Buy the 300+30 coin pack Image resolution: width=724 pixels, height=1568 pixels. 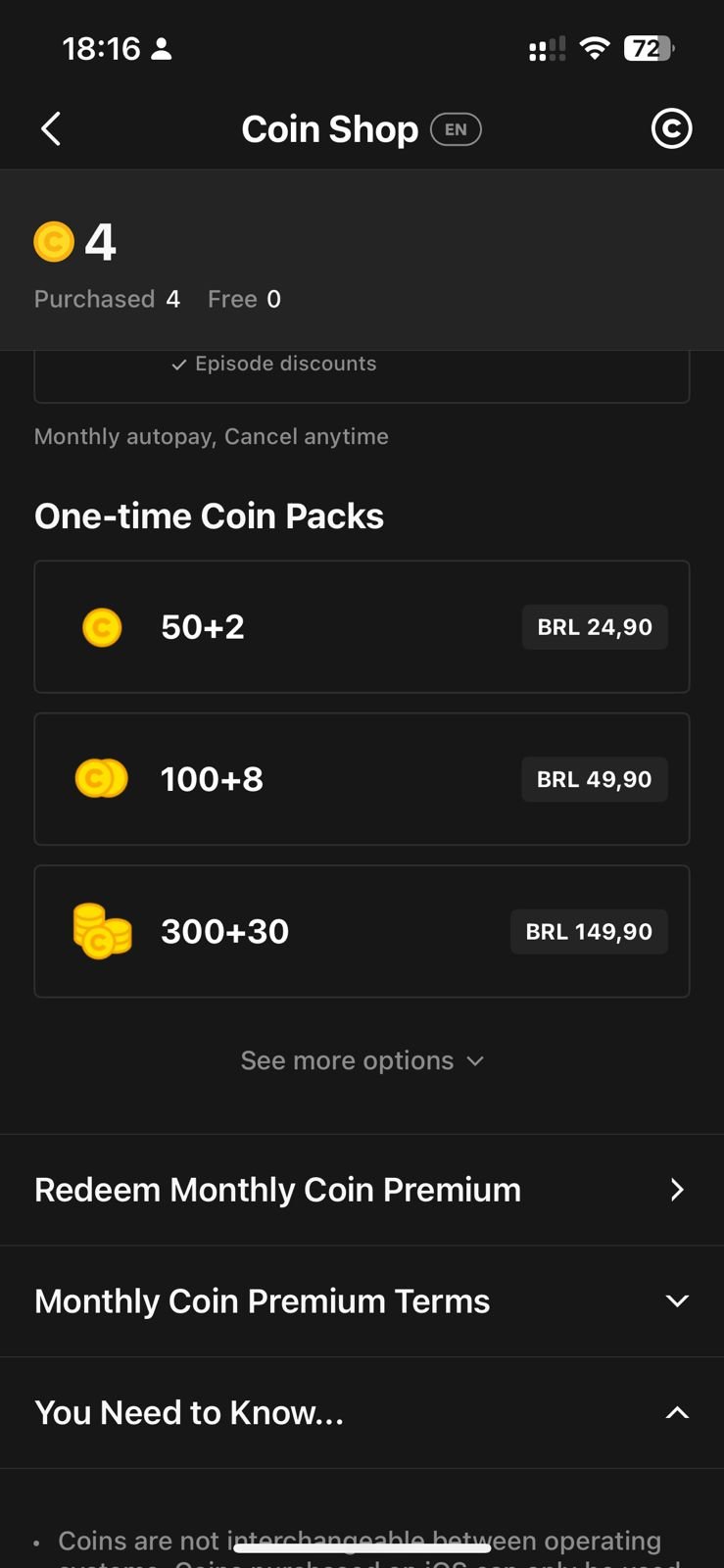click(362, 931)
